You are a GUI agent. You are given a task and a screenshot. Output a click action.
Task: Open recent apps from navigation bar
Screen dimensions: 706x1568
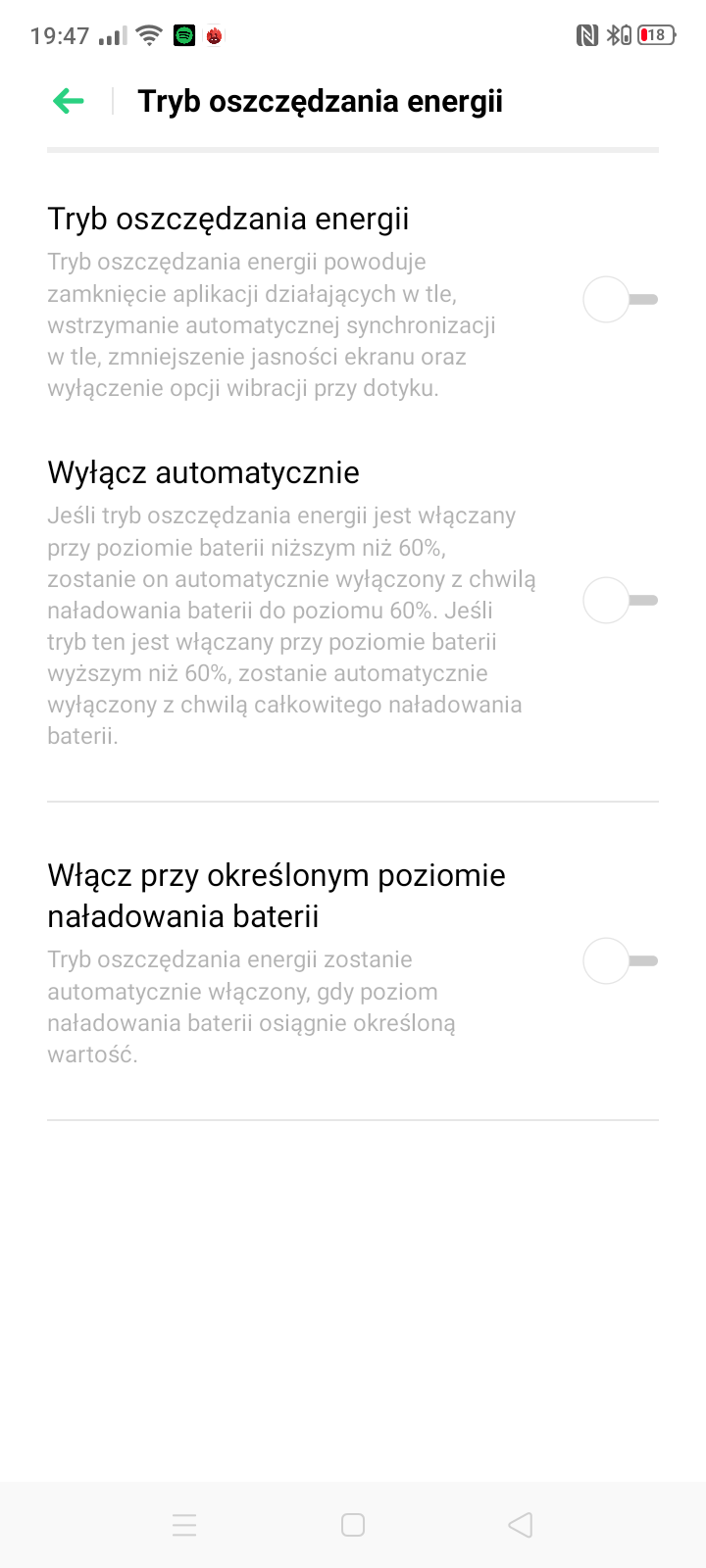[x=184, y=1525]
